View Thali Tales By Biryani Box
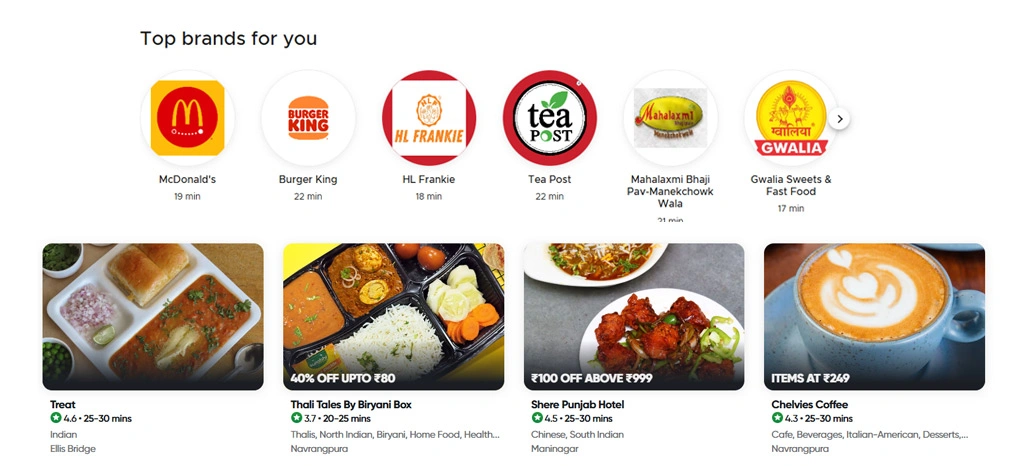 point(394,317)
